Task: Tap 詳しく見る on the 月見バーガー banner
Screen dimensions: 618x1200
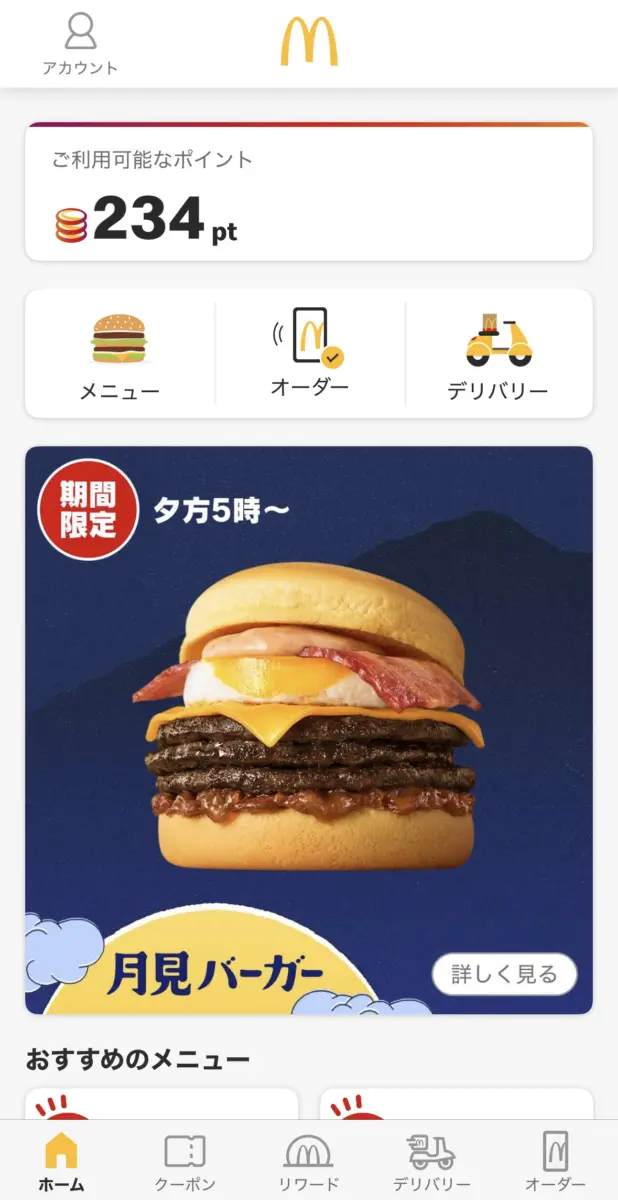Action: tap(504, 974)
